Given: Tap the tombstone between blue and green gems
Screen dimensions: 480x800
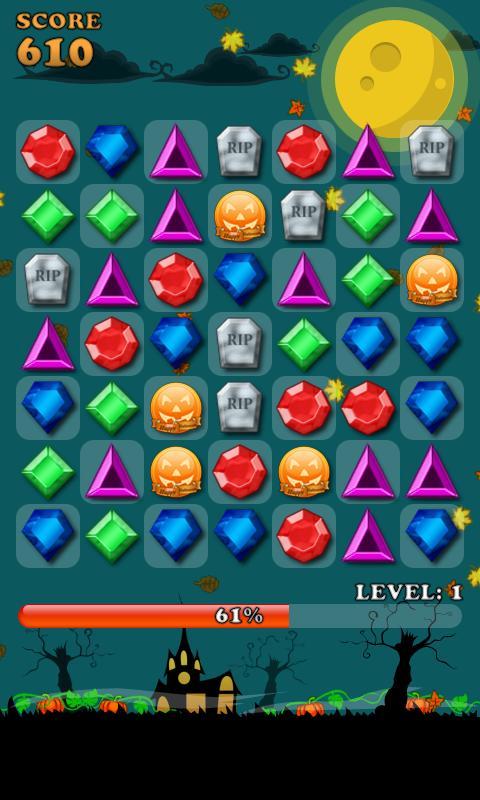Looking at the screenshot, I should [x=240, y=343].
